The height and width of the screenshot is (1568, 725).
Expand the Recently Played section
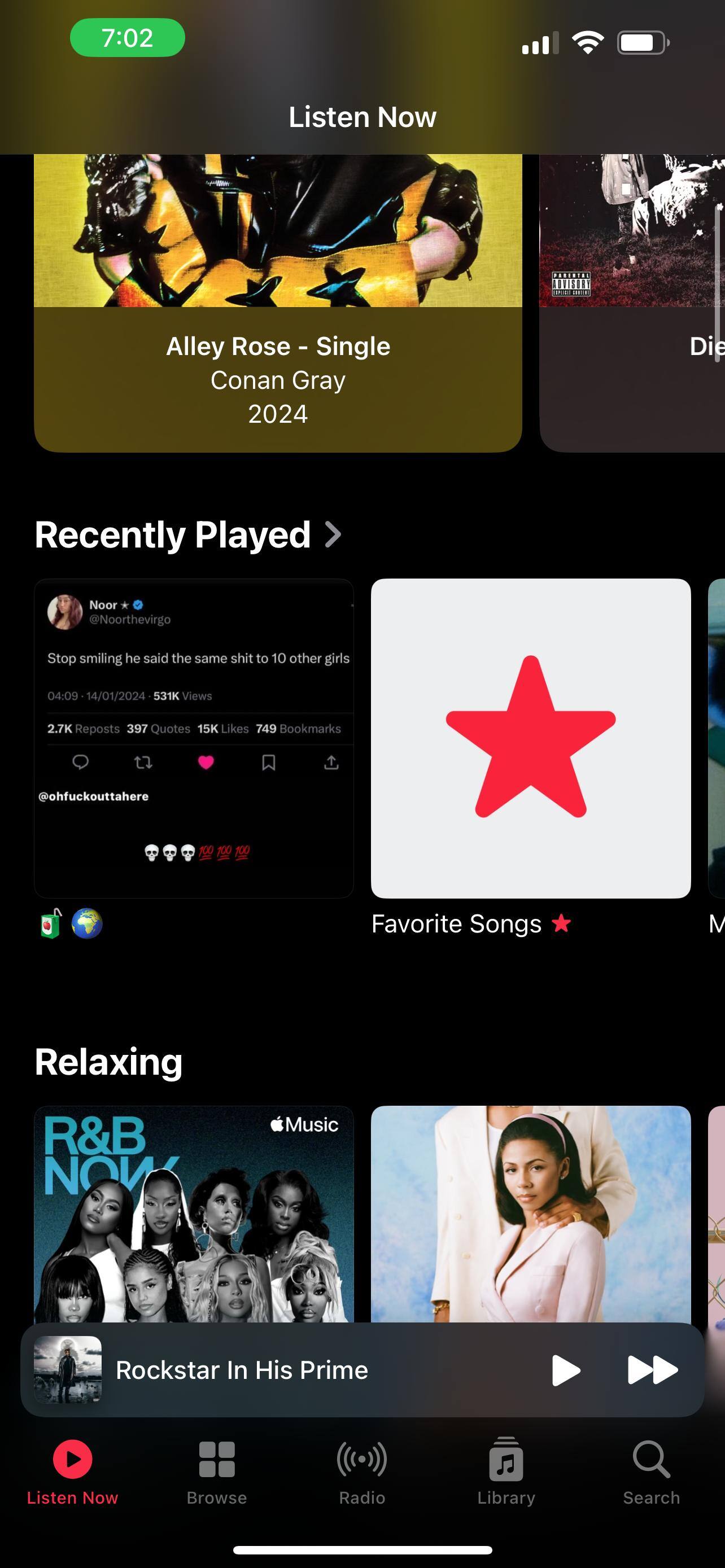[x=187, y=535]
